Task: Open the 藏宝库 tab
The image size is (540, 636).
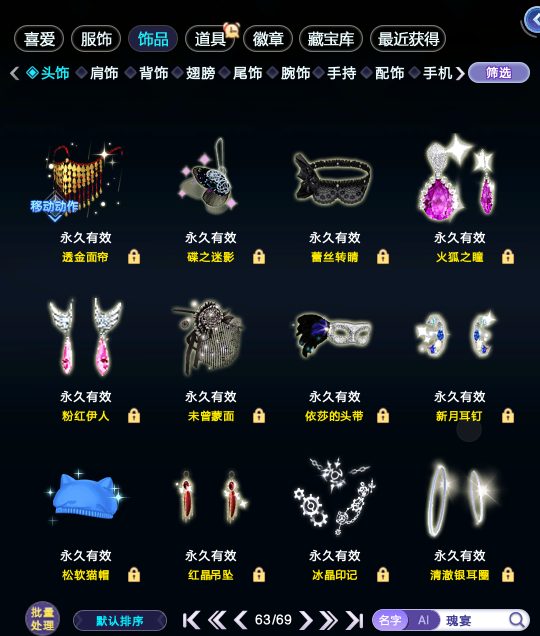Action: tap(331, 39)
